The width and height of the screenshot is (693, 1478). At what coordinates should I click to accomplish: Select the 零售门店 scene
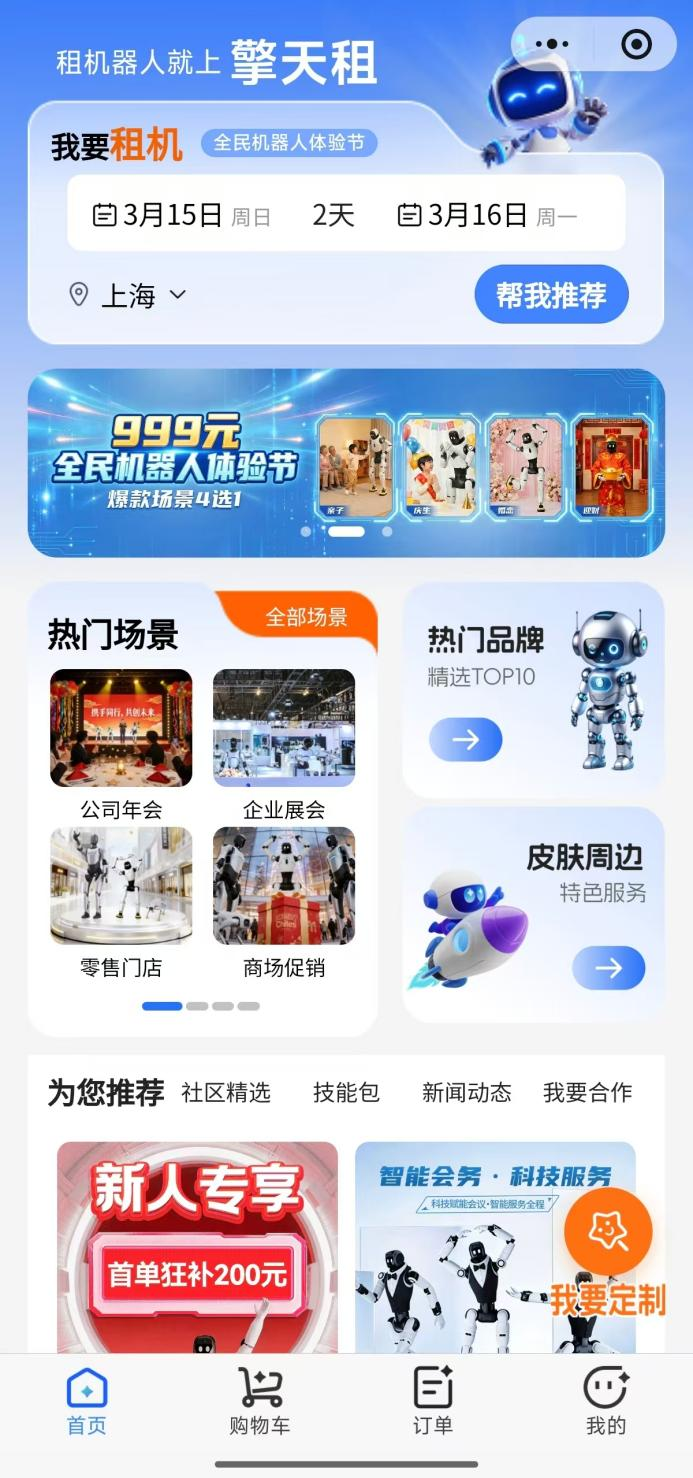pyautogui.click(x=121, y=900)
